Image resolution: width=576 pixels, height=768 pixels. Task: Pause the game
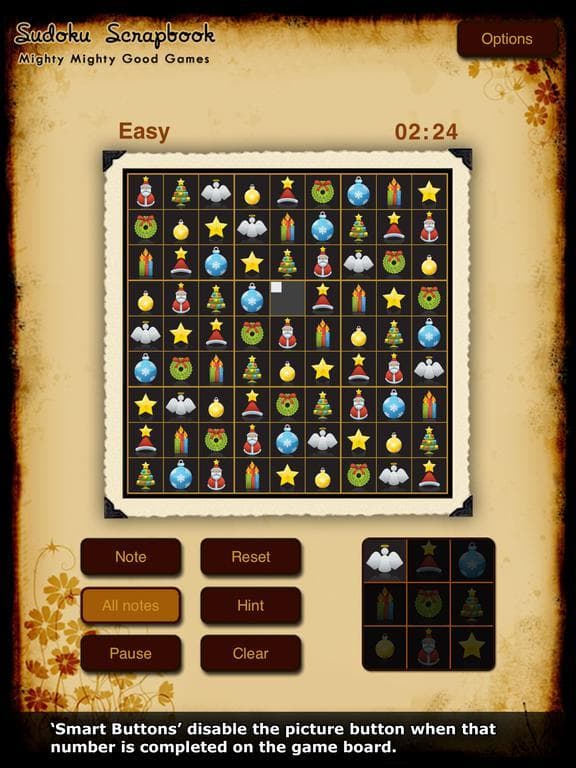coord(131,653)
